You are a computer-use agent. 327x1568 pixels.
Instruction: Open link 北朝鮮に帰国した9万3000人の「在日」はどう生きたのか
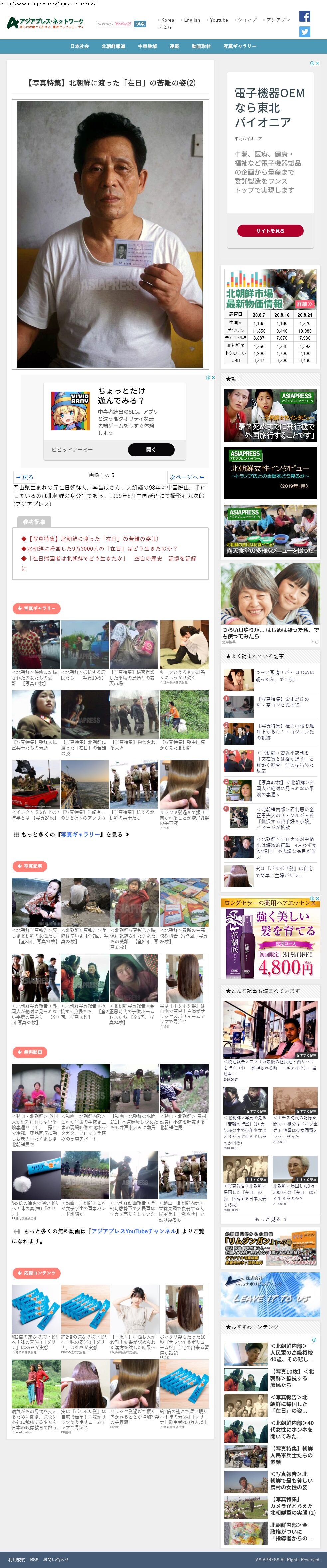pos(100,549)
